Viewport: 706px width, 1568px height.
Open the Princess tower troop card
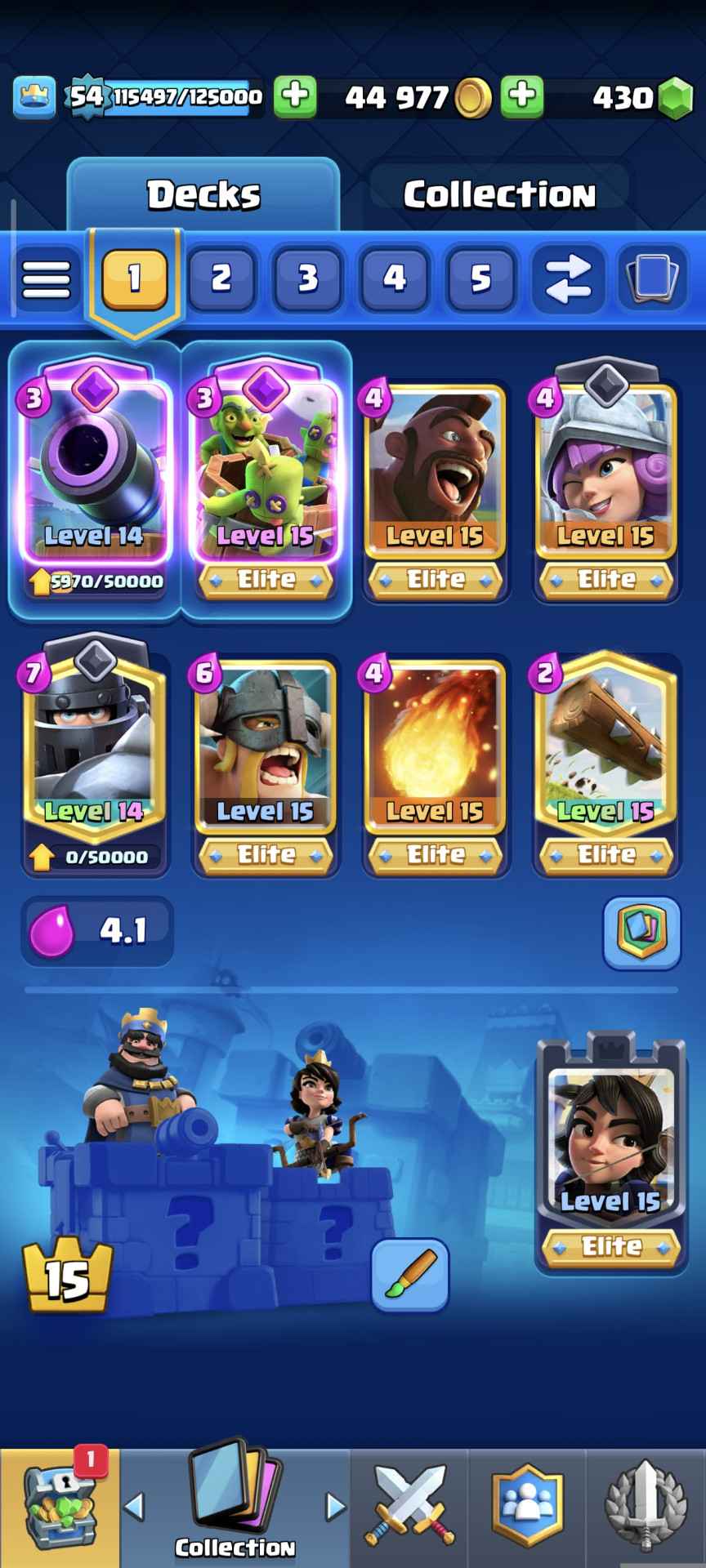(611, 1143)
